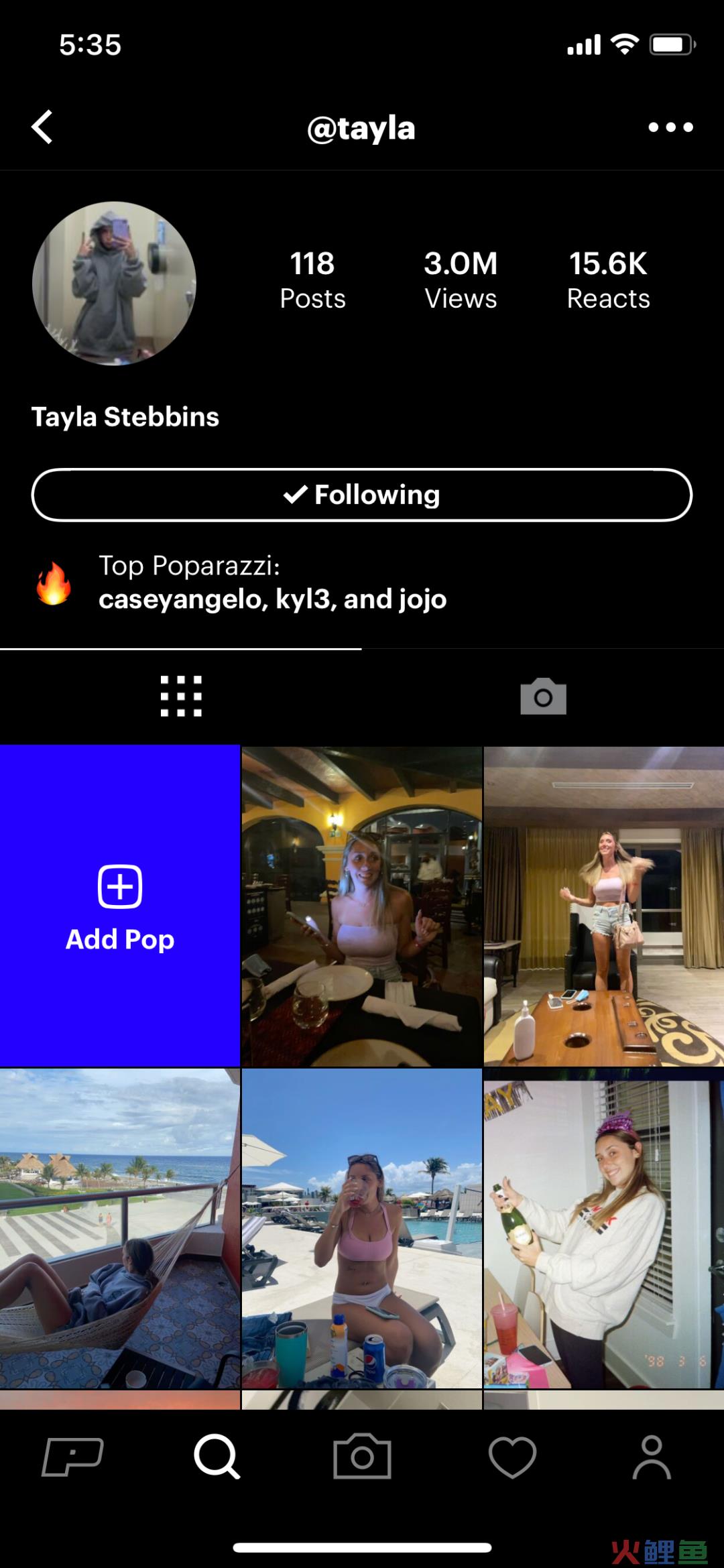The height and width of the screenshot is (1568, 724).
Task: Open the hammock balcony beach photo
Action: point(120,1228)
